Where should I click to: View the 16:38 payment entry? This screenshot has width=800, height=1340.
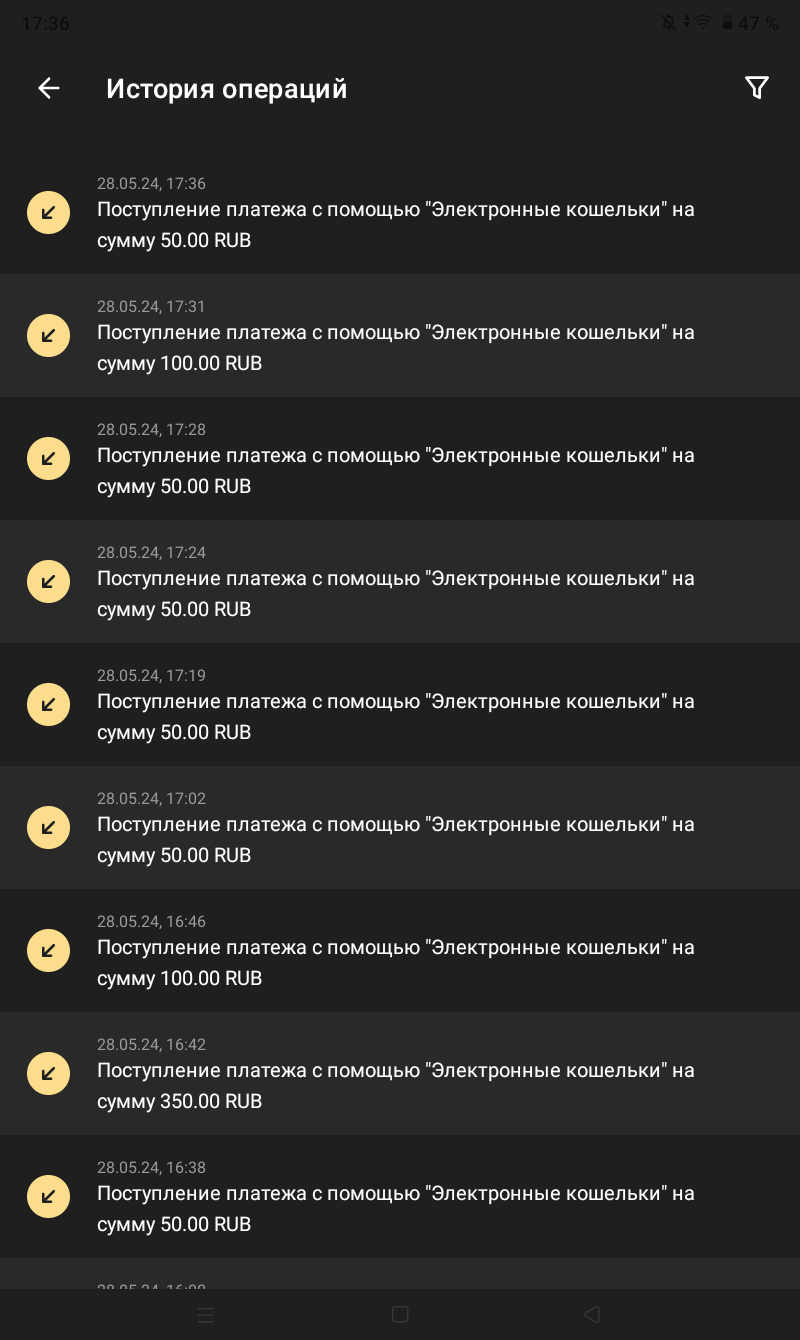(400, 1197)
